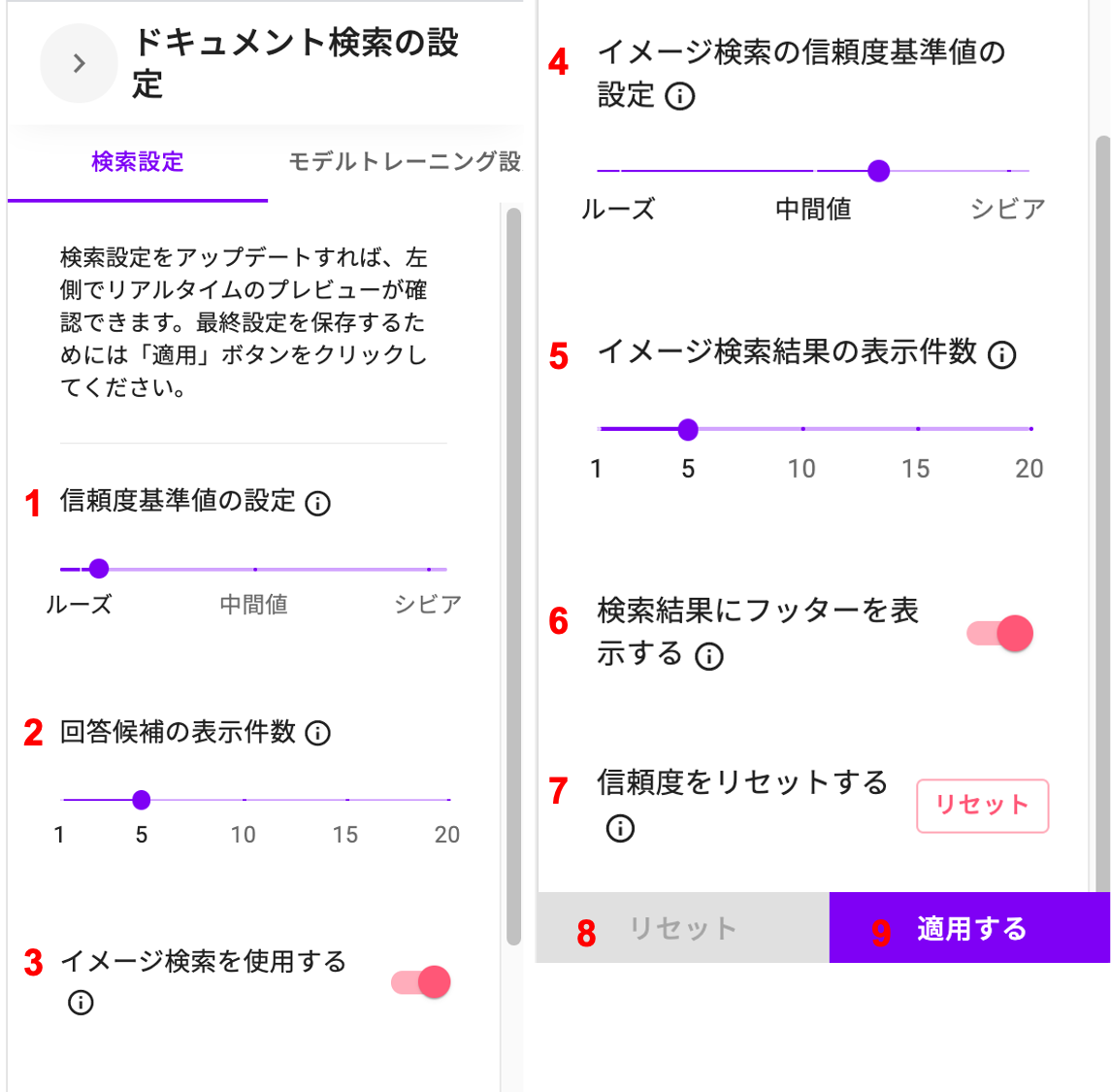The width and height of the screenshot is (1111, 1092).
Task: Select the 検索設定 tab
Action: [137, 162]
